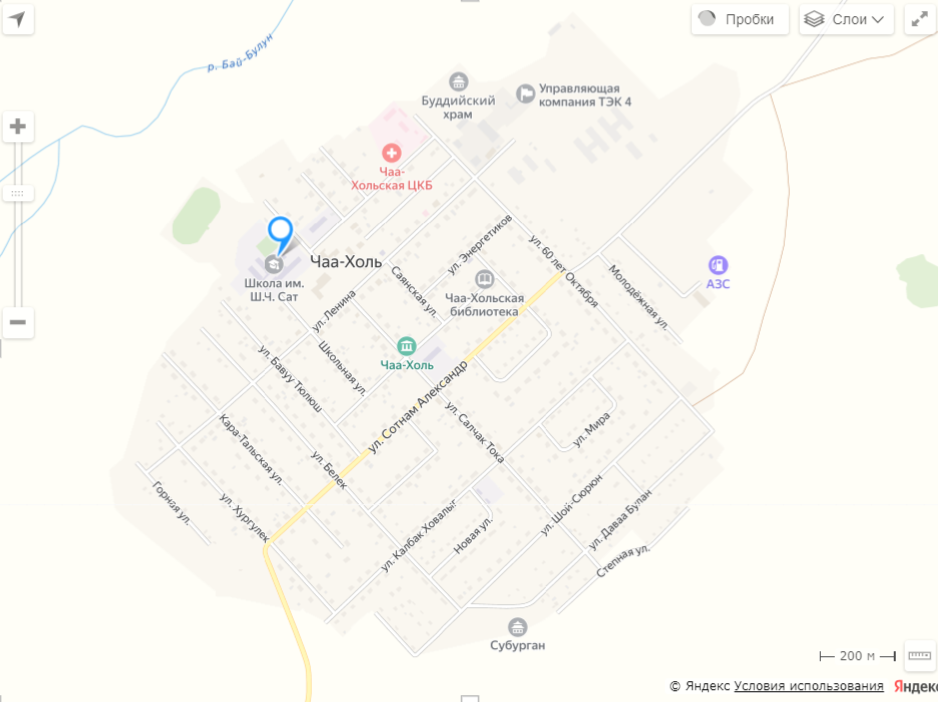Open the ruler distance tool
Screen dimensions: 938x702
click(919, 655)
